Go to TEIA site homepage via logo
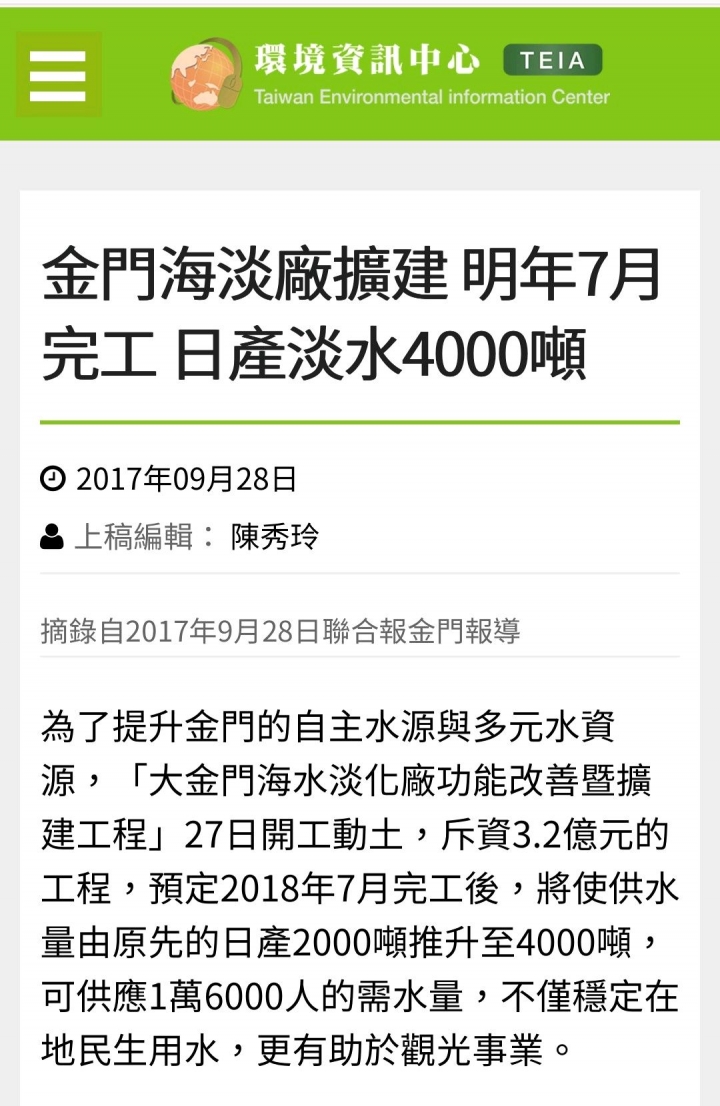Image resolution: width=720 pixels, height=1106 pixels. pos(388,74)
